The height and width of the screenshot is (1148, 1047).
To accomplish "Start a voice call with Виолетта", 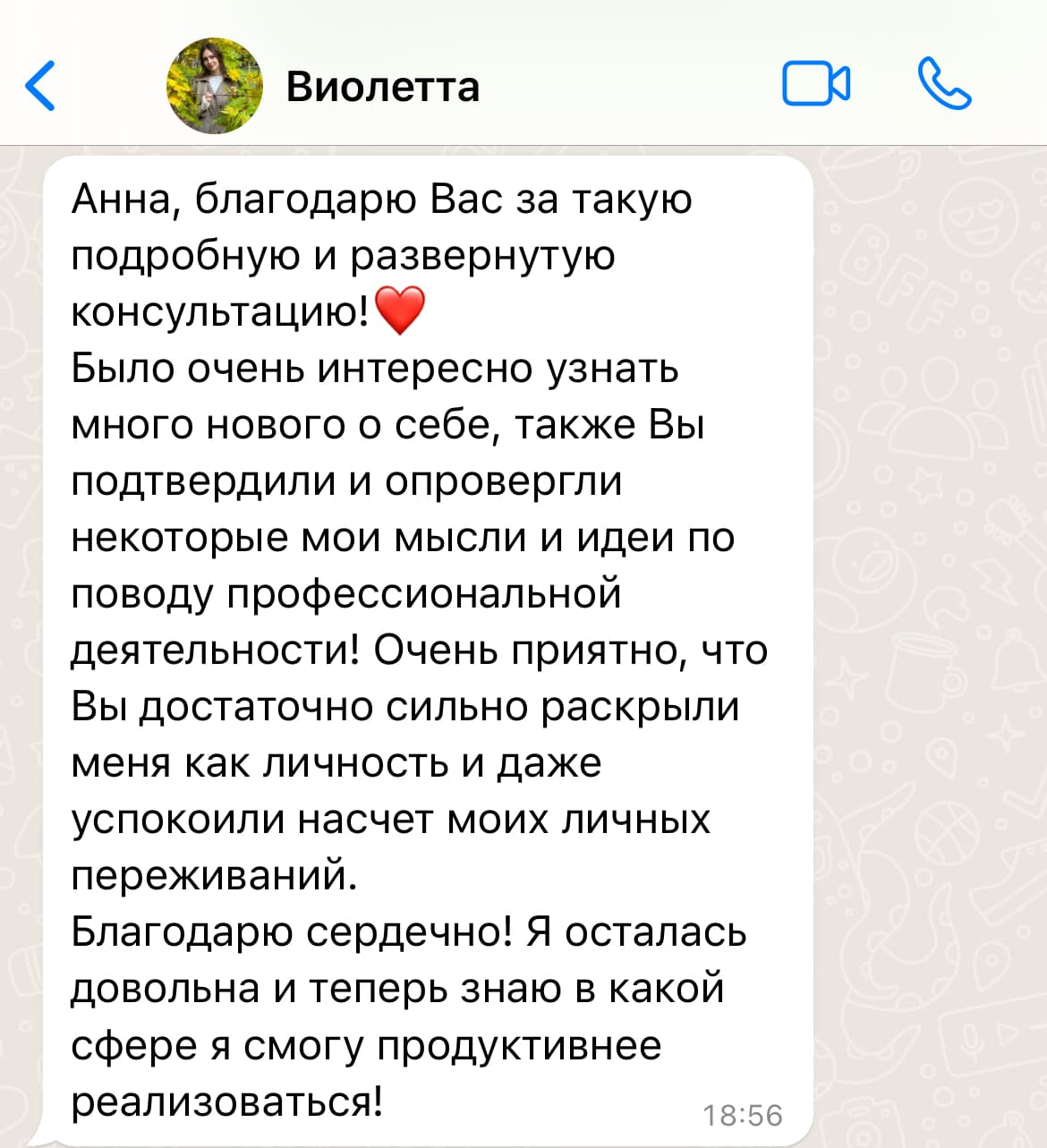I will [944, 84].
